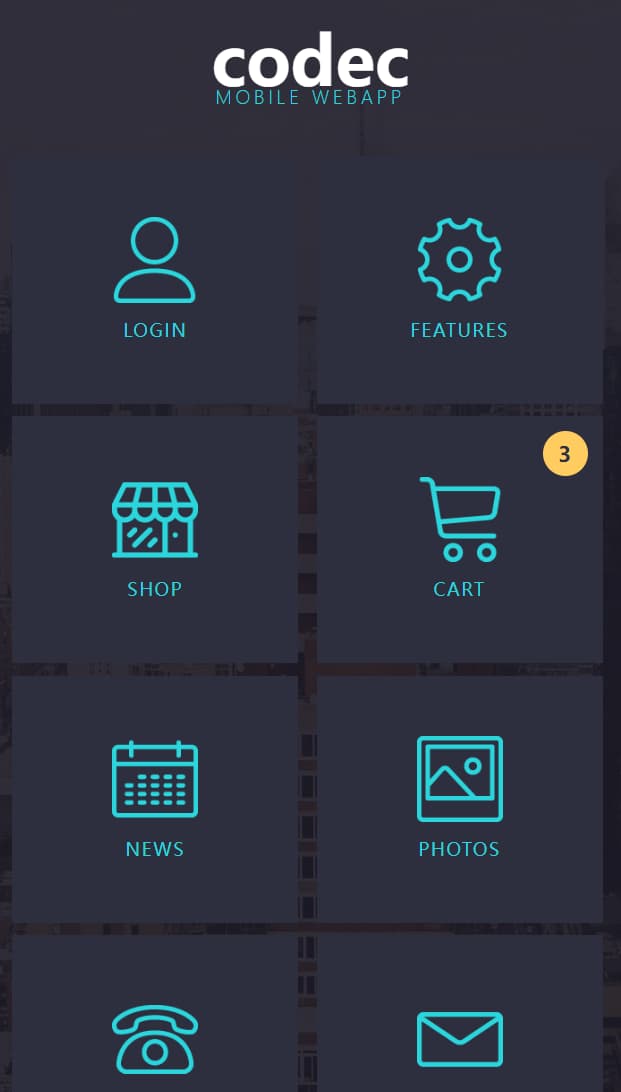Go to the Shop section

coord(154,539)
